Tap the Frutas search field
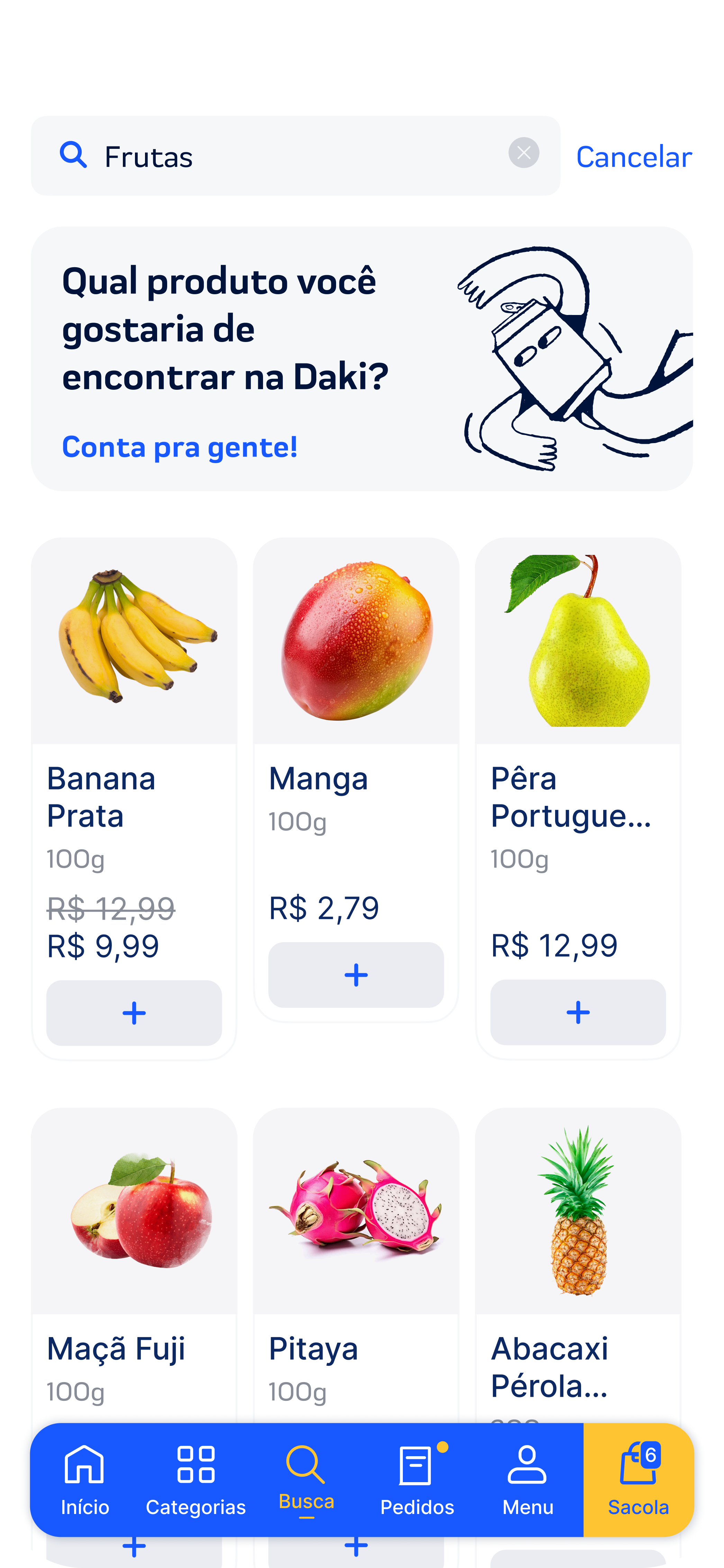This screenshot has width=724, height=1568. [x=292, y=156]
